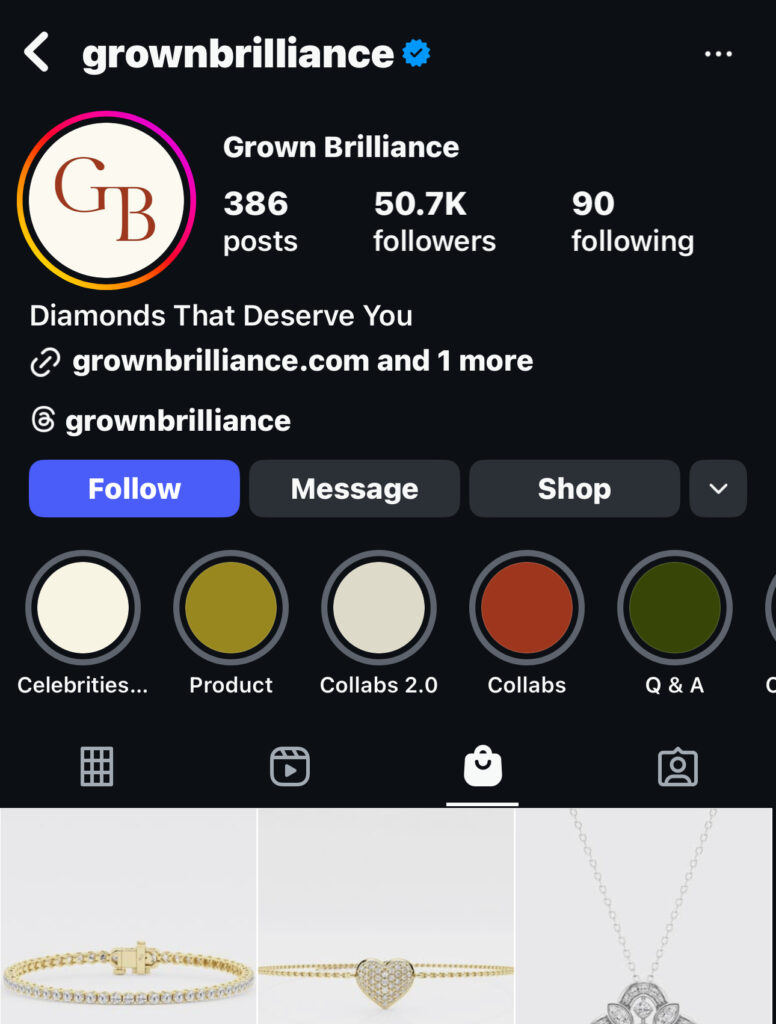Open the grownbrilliance Threads profile

coord(177,421)
